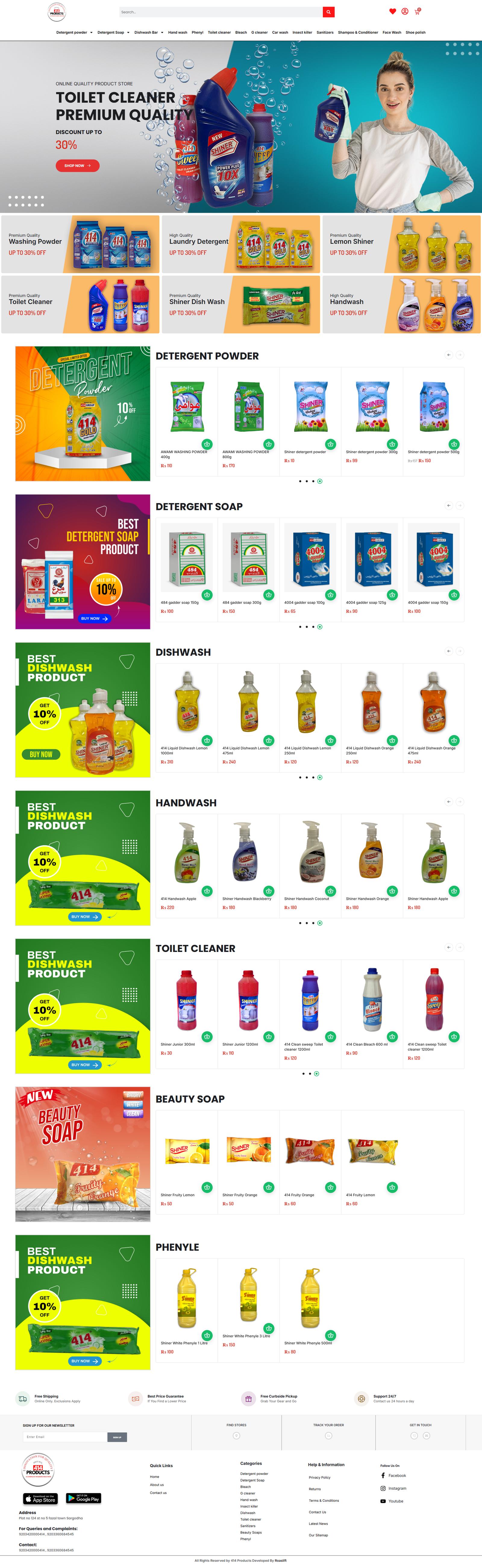Open the shopping cart icon
This screenshot has width=482, height=1568.
click(417, 11)
